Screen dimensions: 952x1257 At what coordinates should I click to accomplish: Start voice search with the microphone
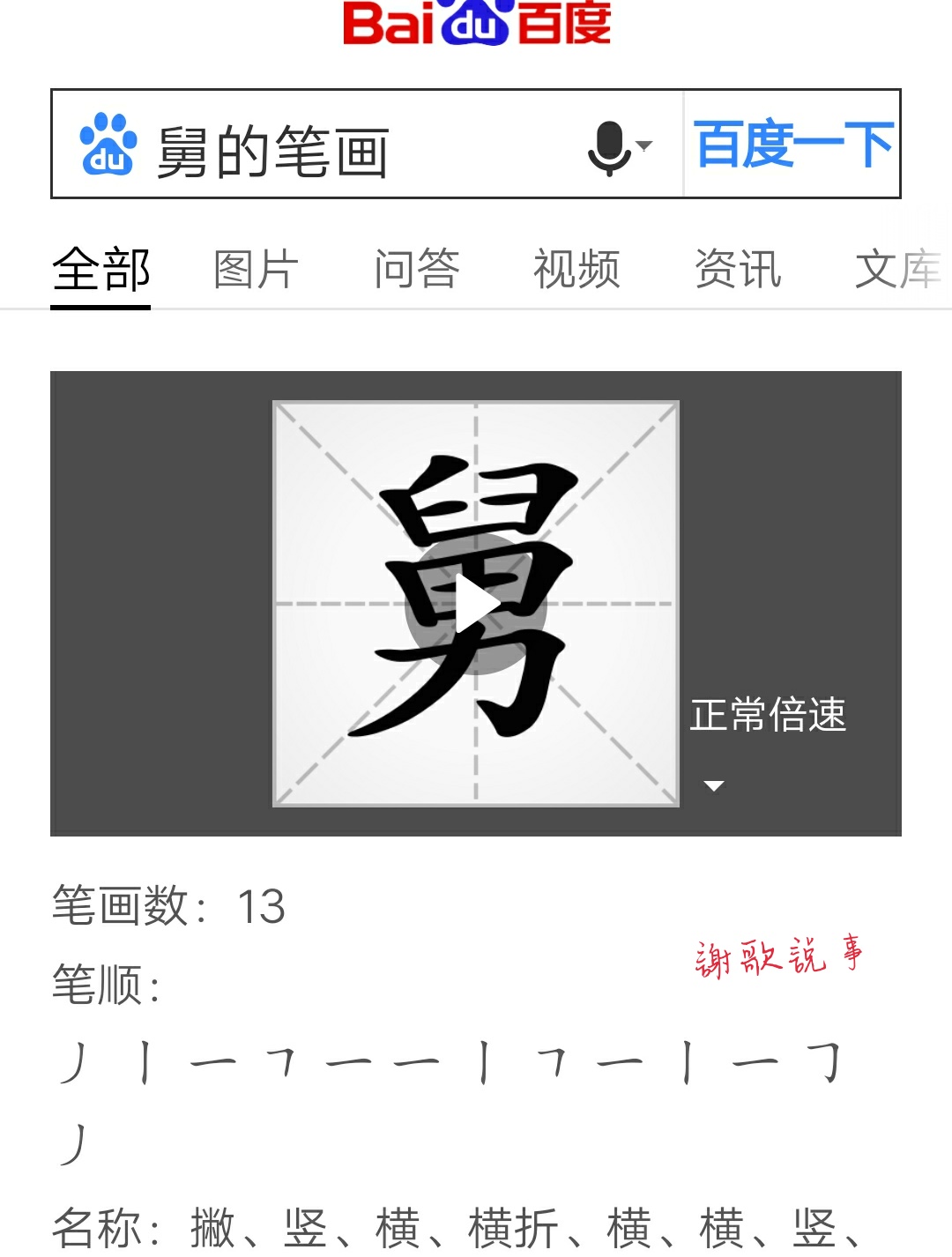coord(611,147)
